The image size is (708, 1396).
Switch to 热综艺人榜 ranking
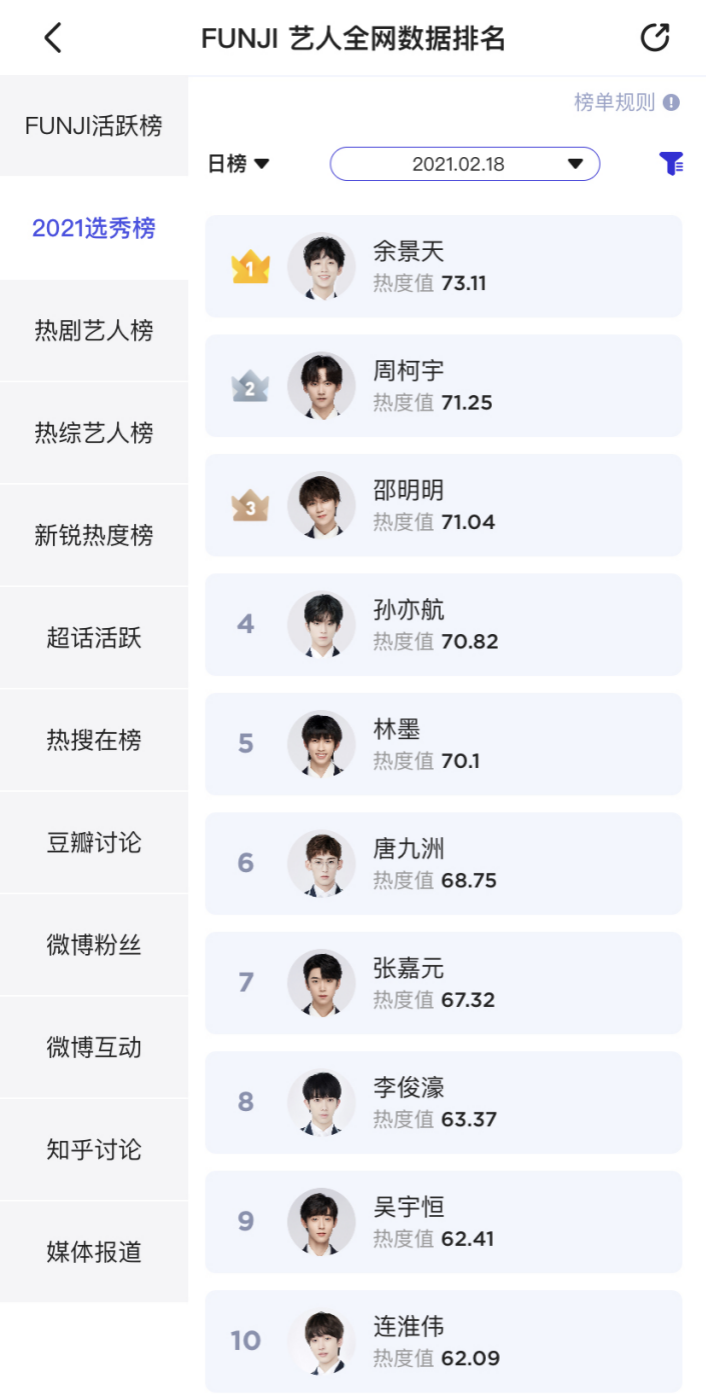(94, 433)
